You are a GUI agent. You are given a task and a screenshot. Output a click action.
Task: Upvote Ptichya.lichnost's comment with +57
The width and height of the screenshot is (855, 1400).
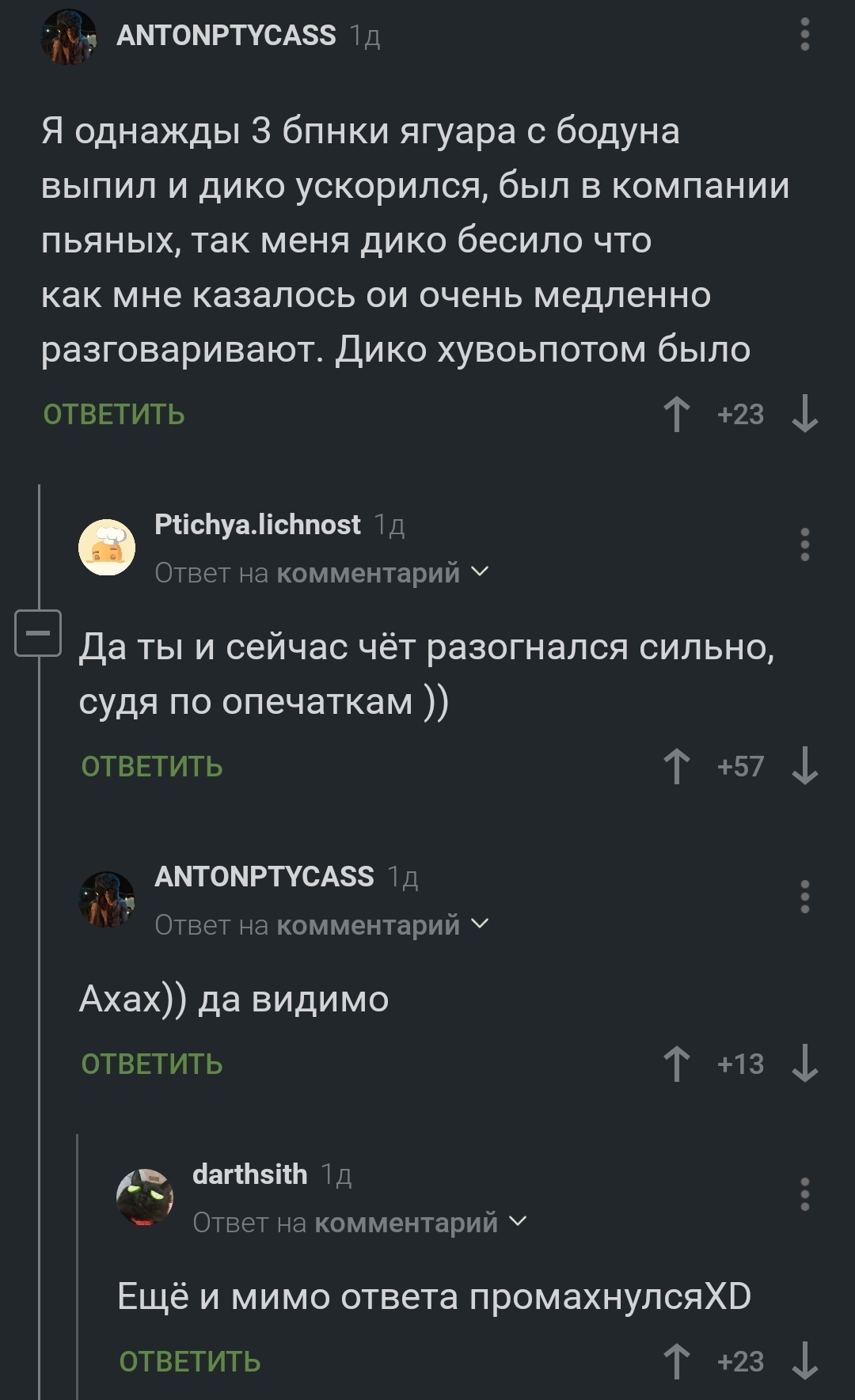pyautogui.click(x=677, y=767)
